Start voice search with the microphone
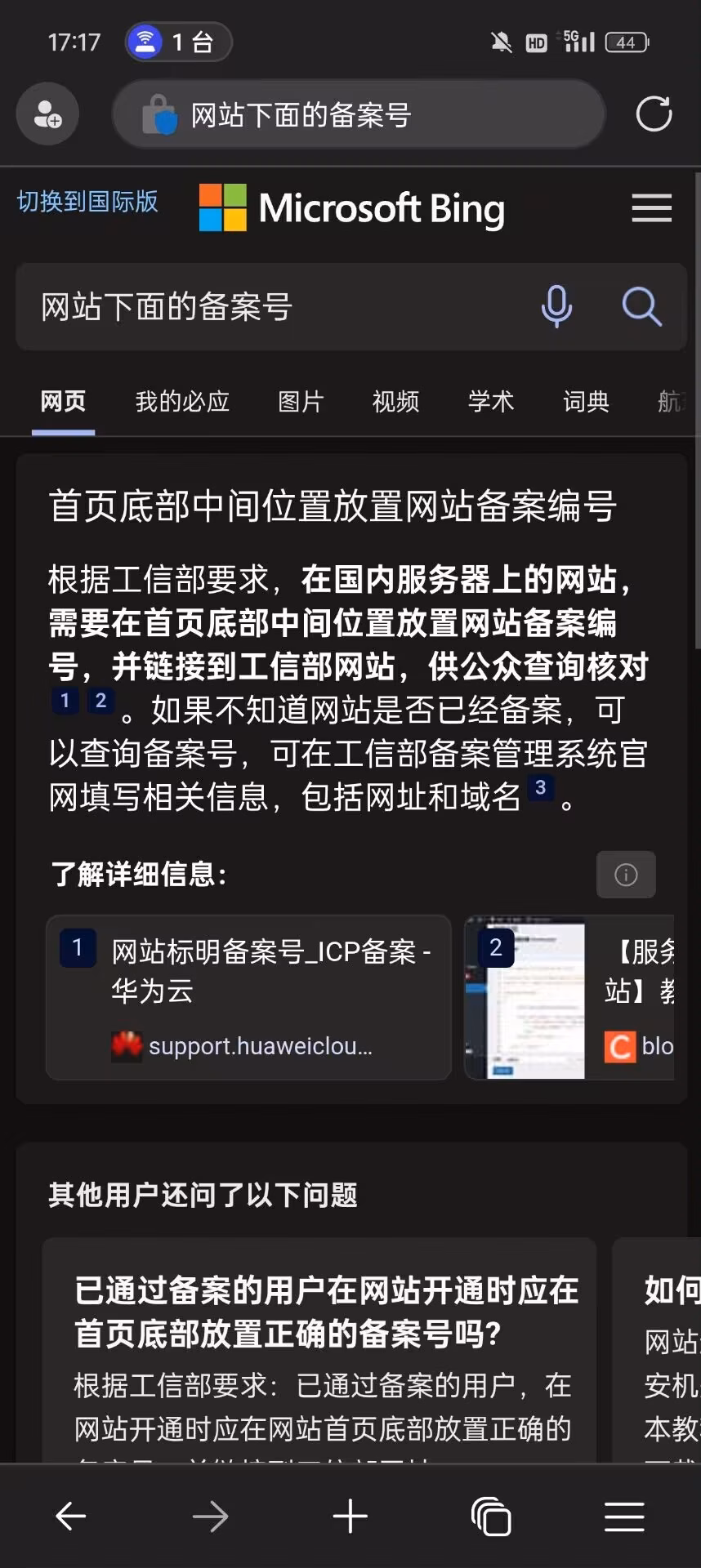Viewport: 701px width, 1568px height. point(556,307)
